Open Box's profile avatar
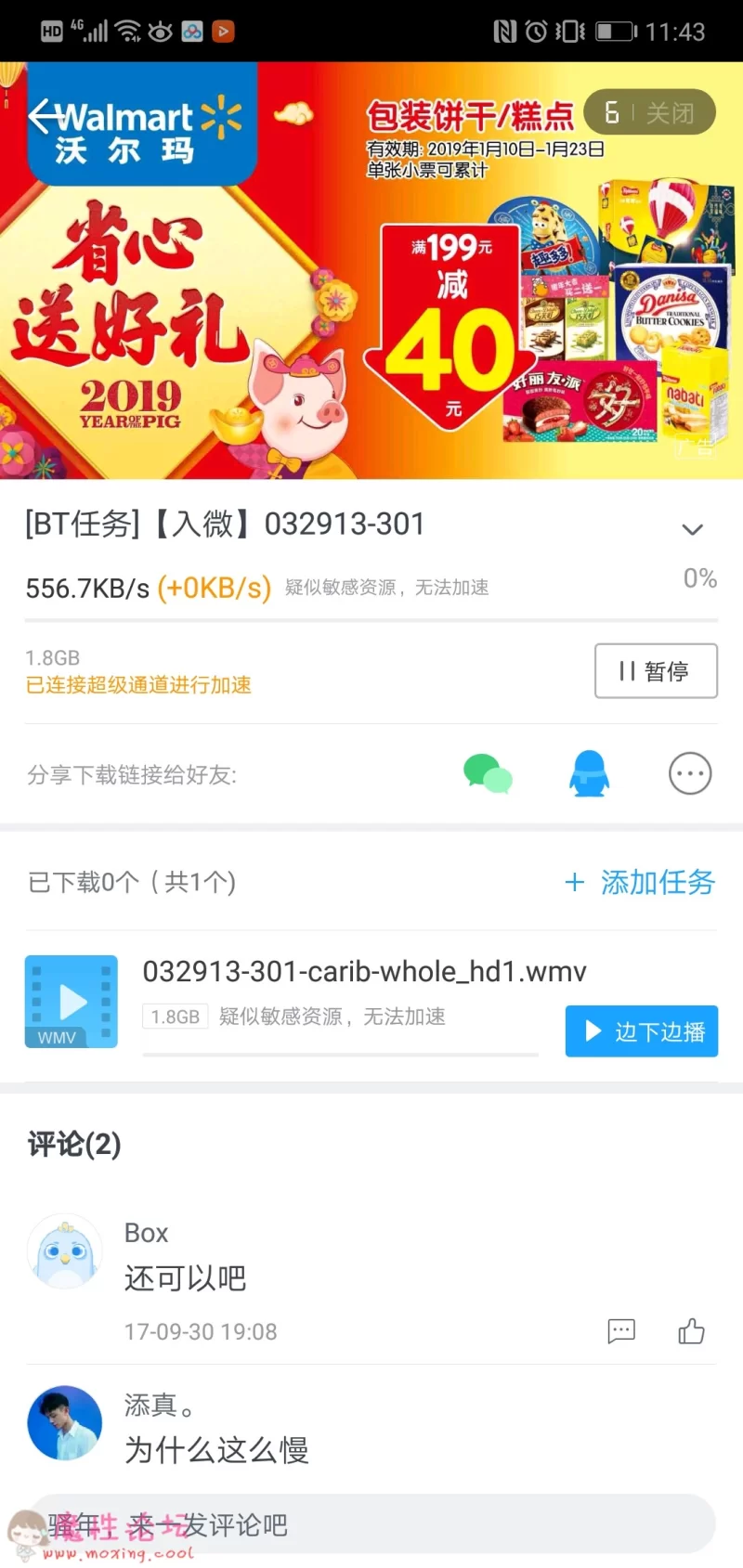Screen dimensions: 743x1568 [x=65, y=1251]
